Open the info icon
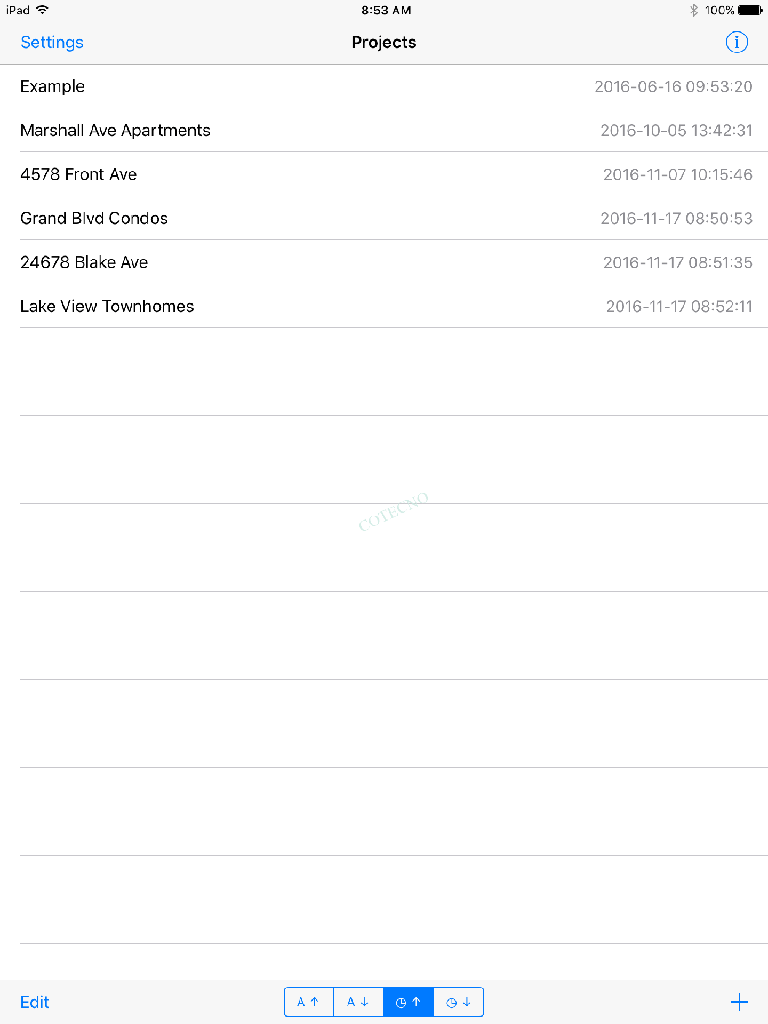Screen dimensions: 768x1024 click(736, 42)
